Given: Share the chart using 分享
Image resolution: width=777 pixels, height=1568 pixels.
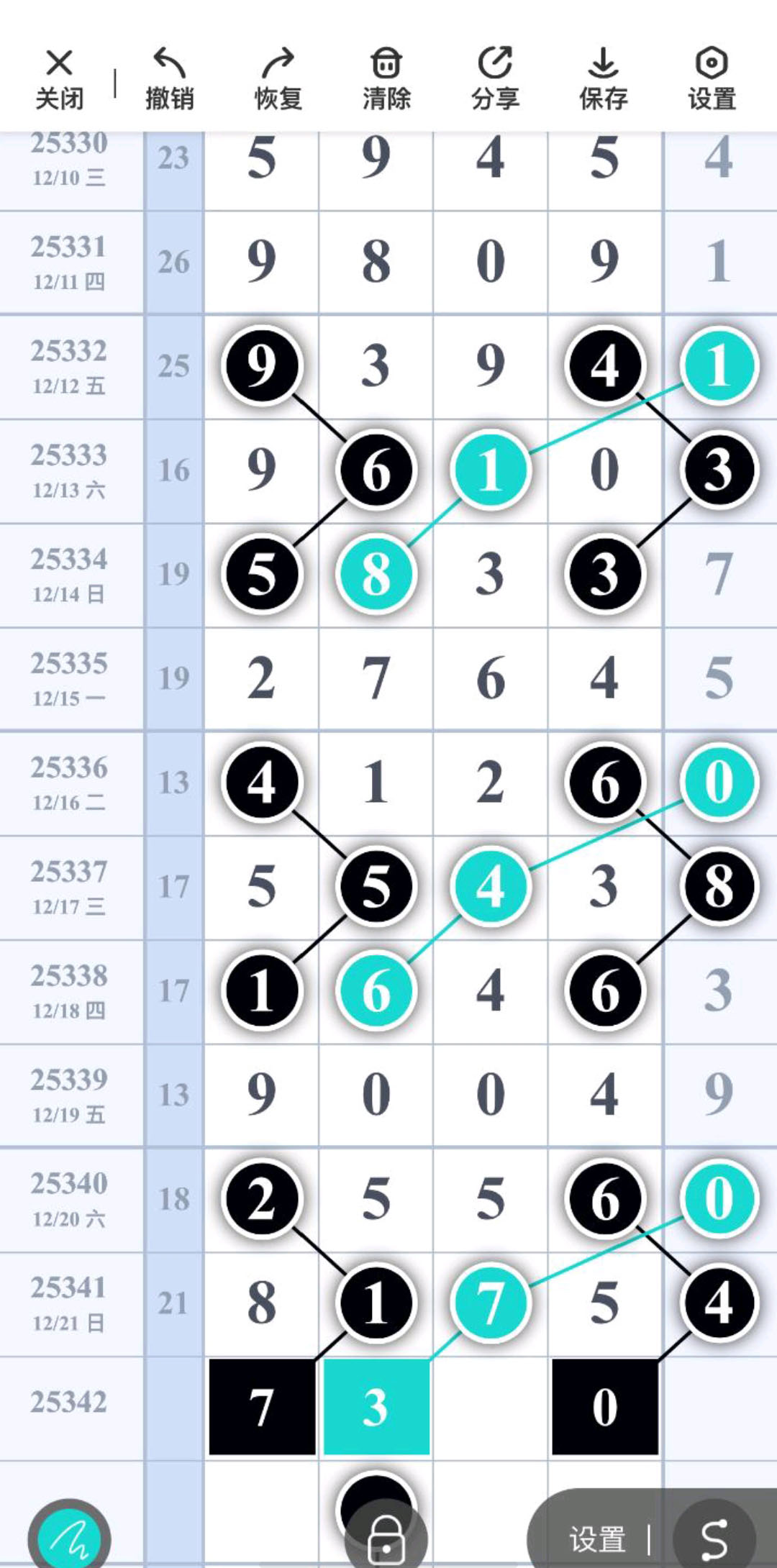Looking at the screenshot, I should point(495,79).
